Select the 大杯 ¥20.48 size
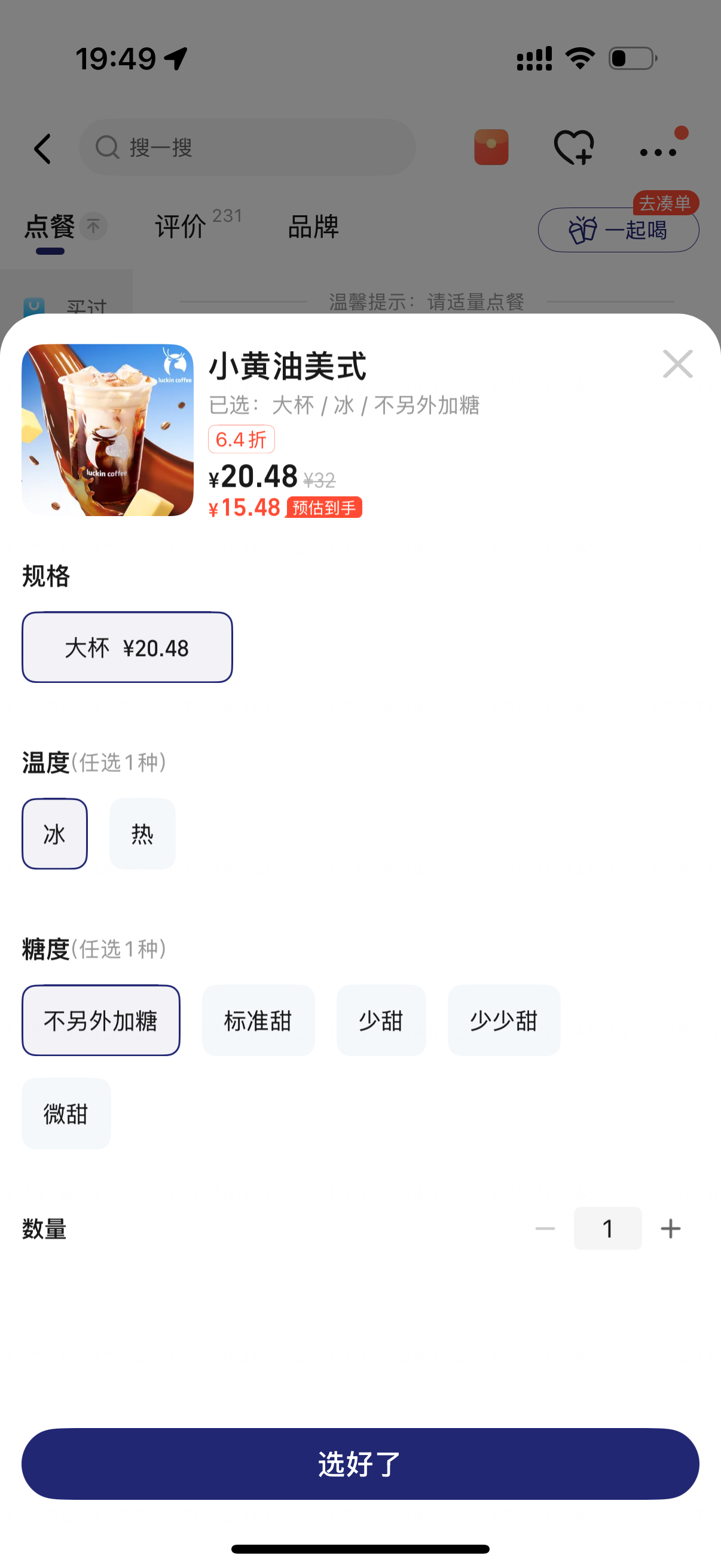The image size is (721, 1568). coord(127,647)
